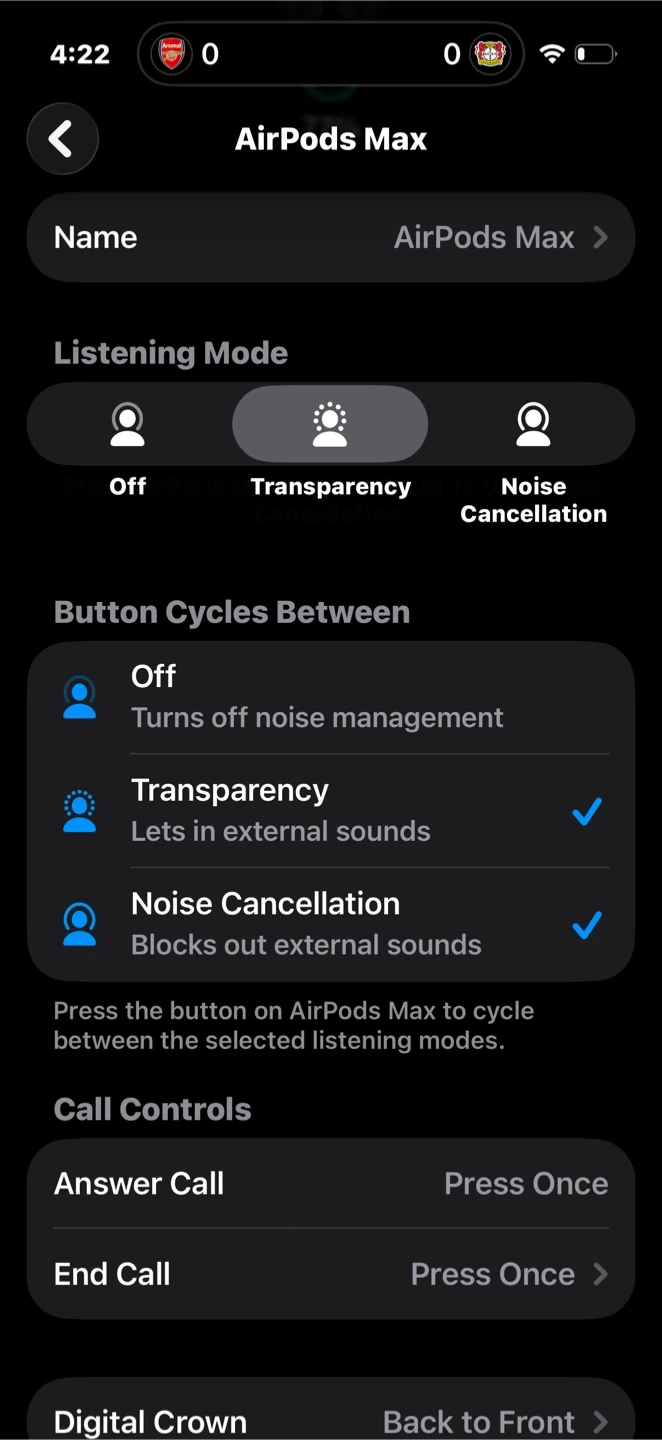Switch listening mode to Noise Cancellation

tap(533, 425)
